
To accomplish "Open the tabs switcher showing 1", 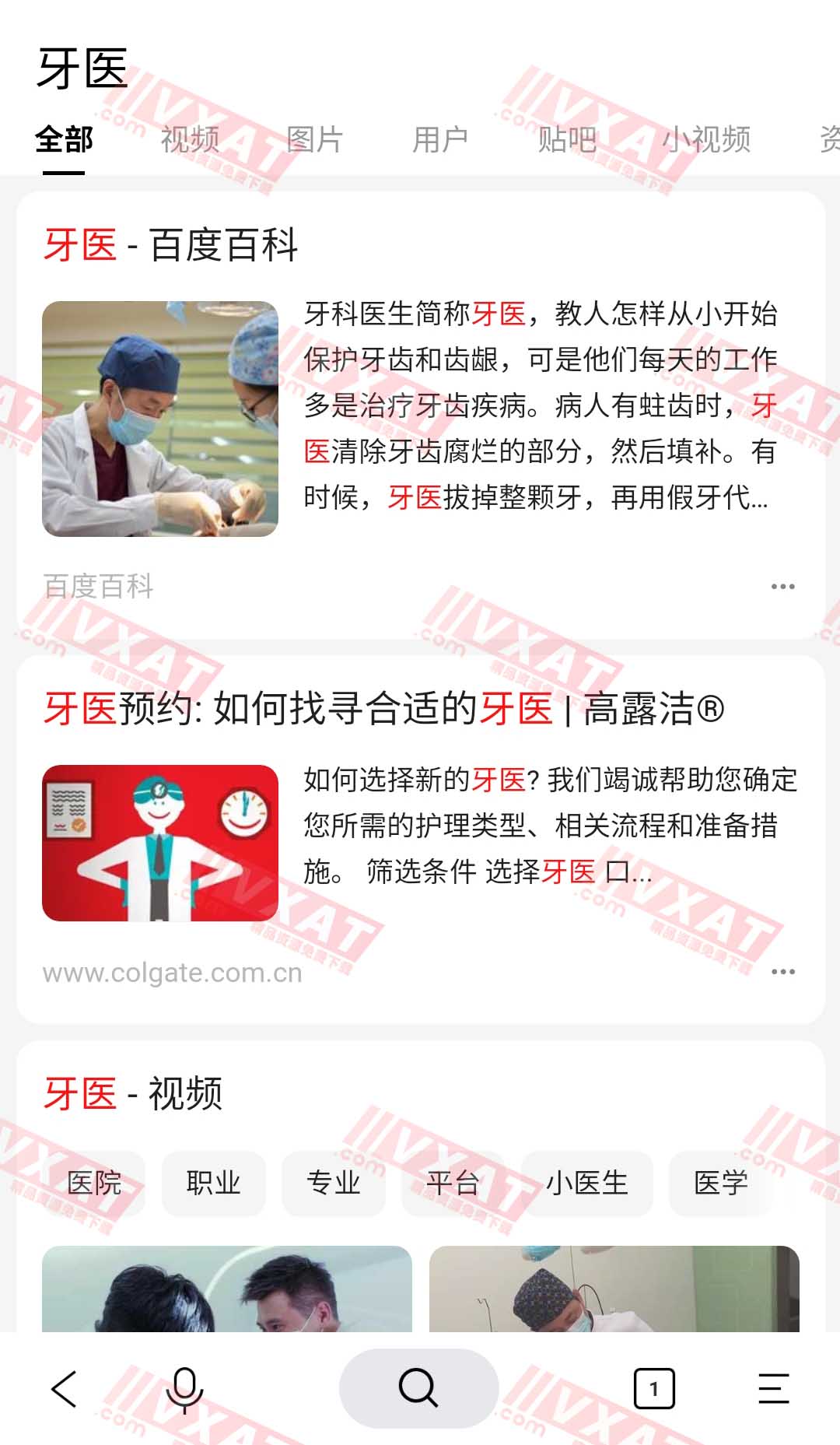I will pos(654,1389).
